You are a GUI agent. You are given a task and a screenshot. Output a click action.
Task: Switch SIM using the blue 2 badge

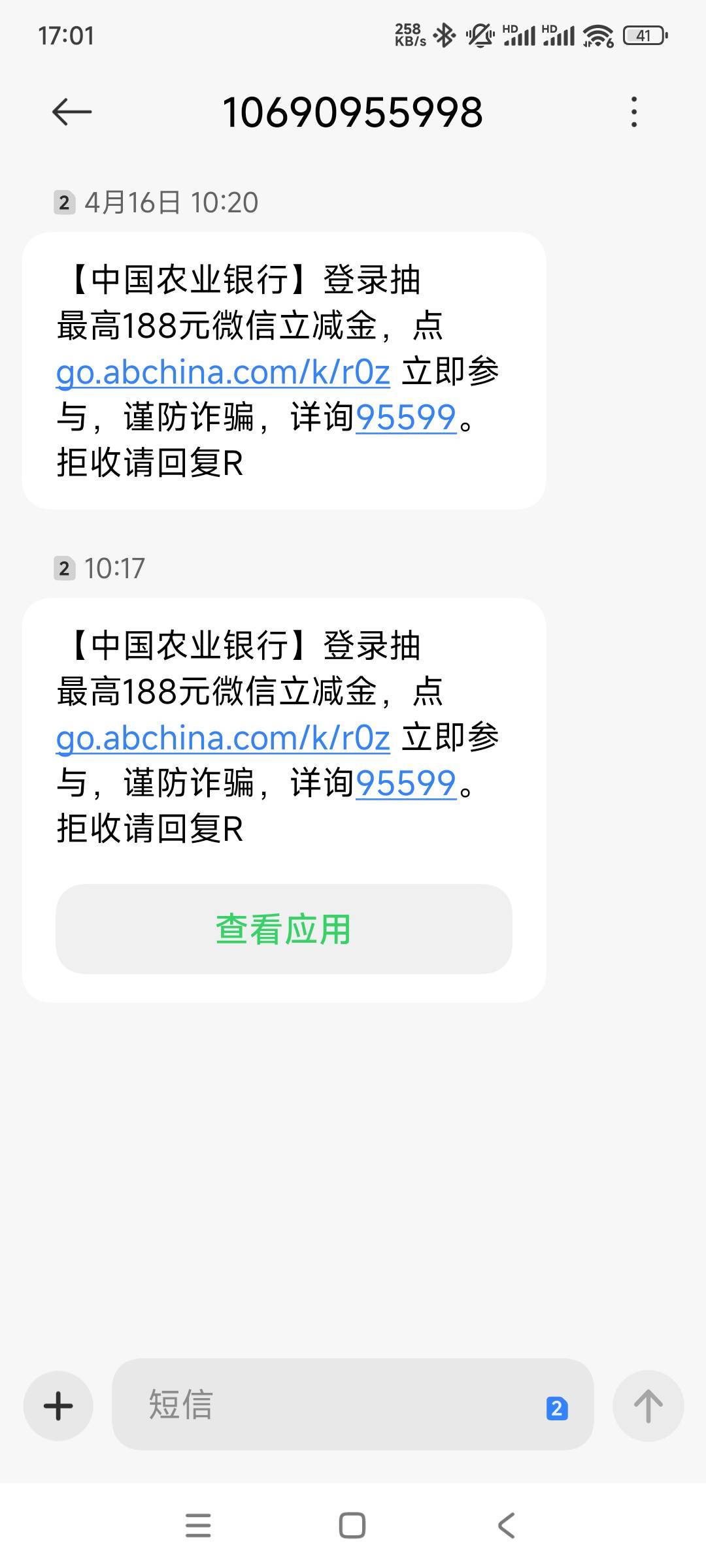556,1408
